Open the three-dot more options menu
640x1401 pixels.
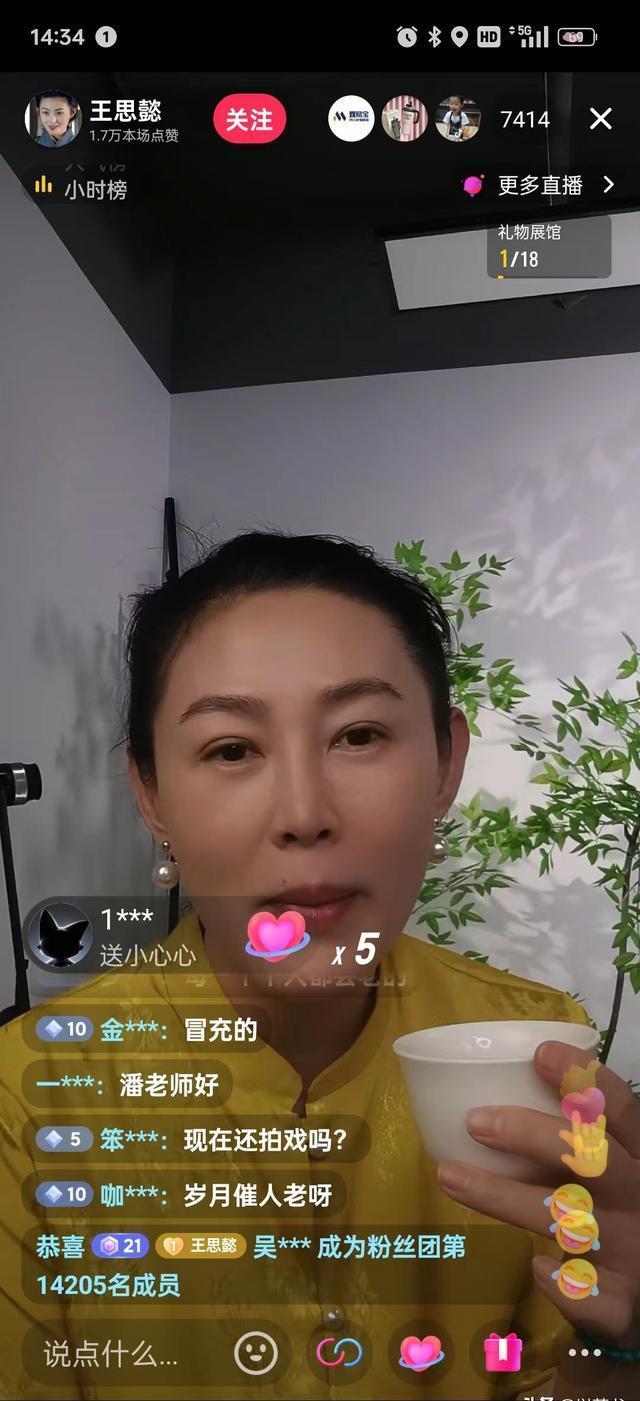pos(585,1354)
